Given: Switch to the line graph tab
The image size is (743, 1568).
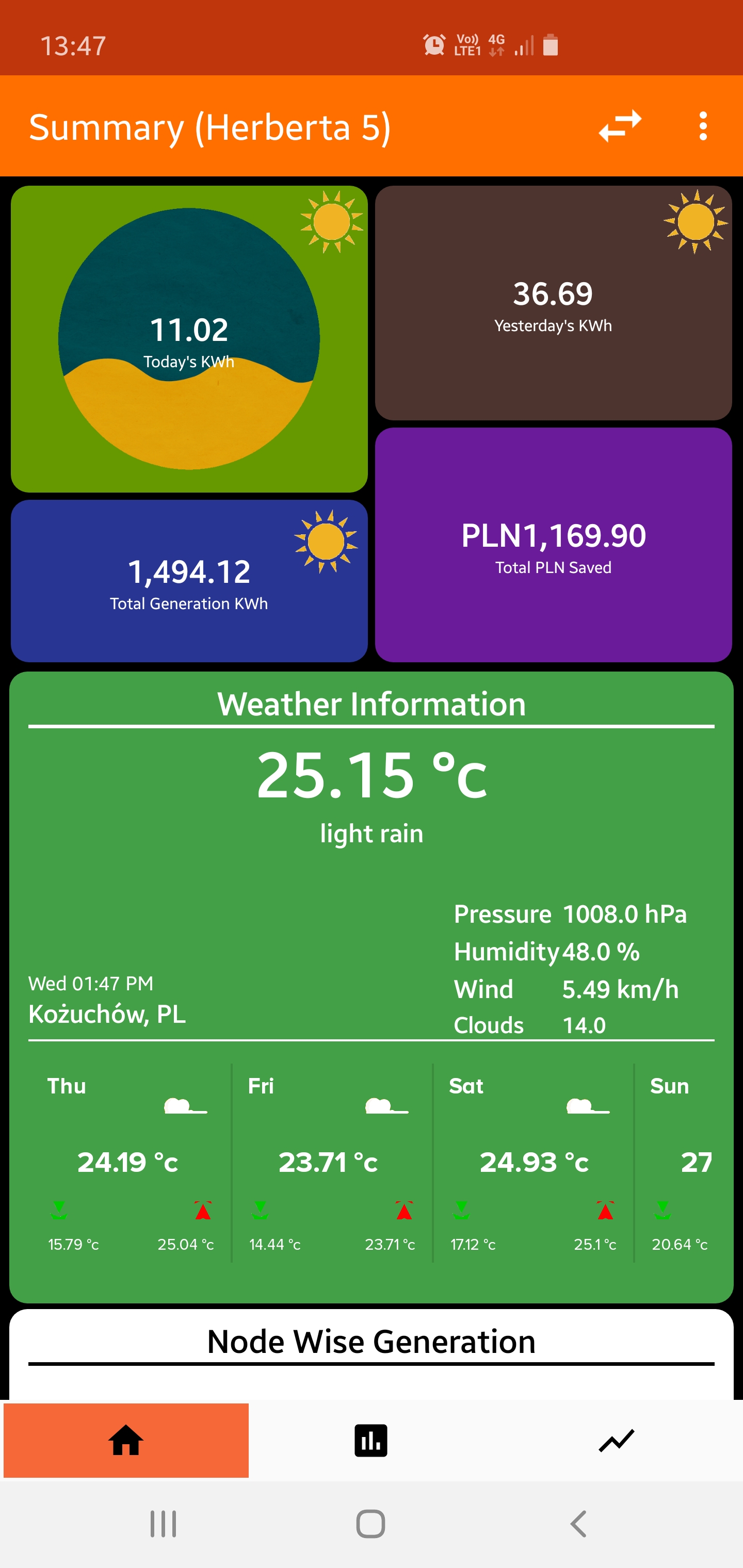Looking at the screenshot, I should 616,1440.
